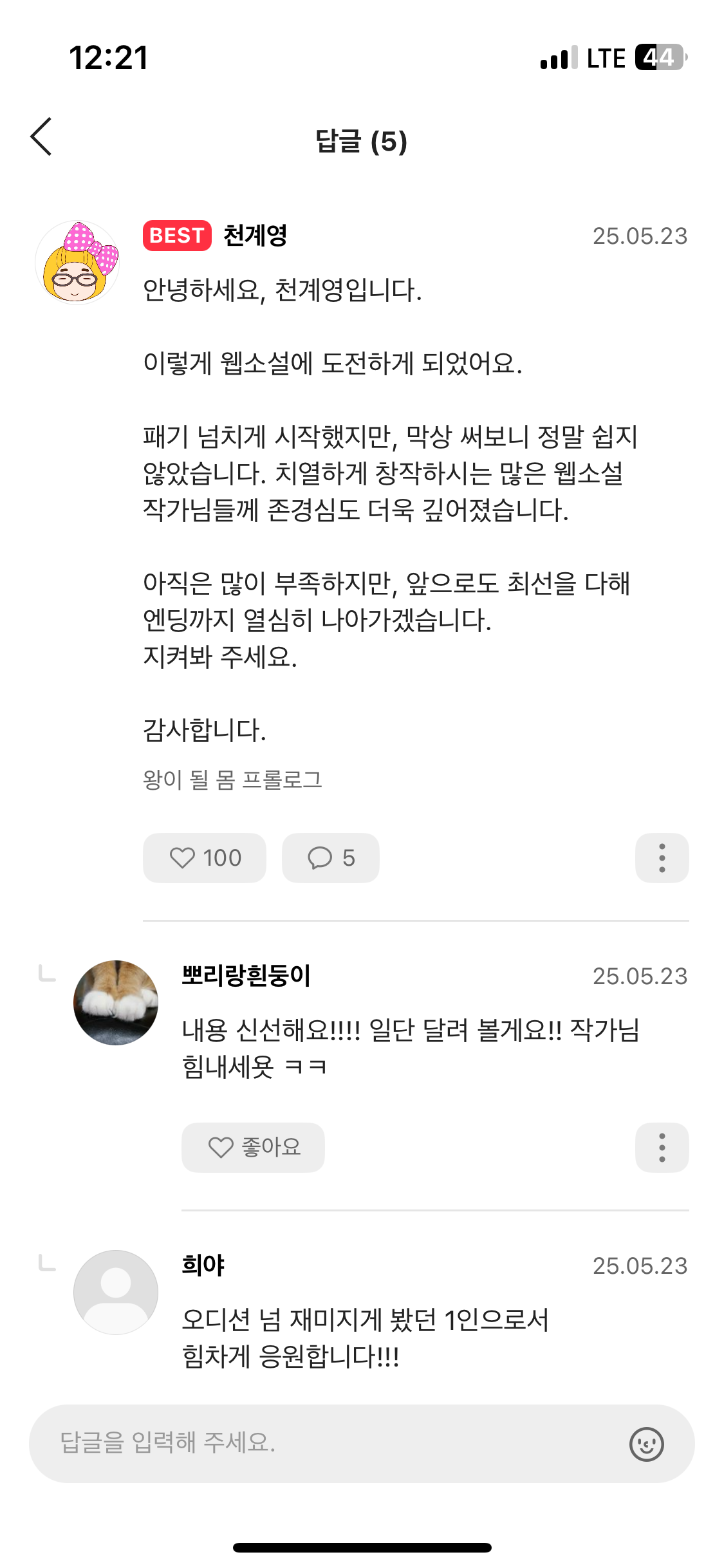View 천계영's profile picture

77,263
